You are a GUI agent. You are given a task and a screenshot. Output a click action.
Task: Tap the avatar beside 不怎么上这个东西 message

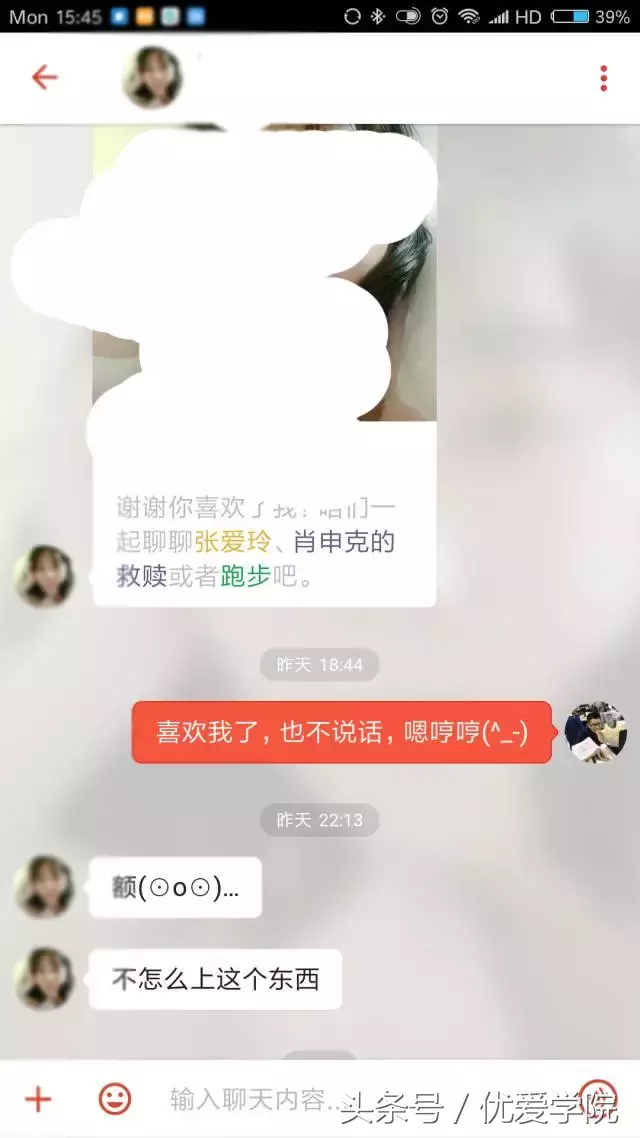[x=44, y=979]
